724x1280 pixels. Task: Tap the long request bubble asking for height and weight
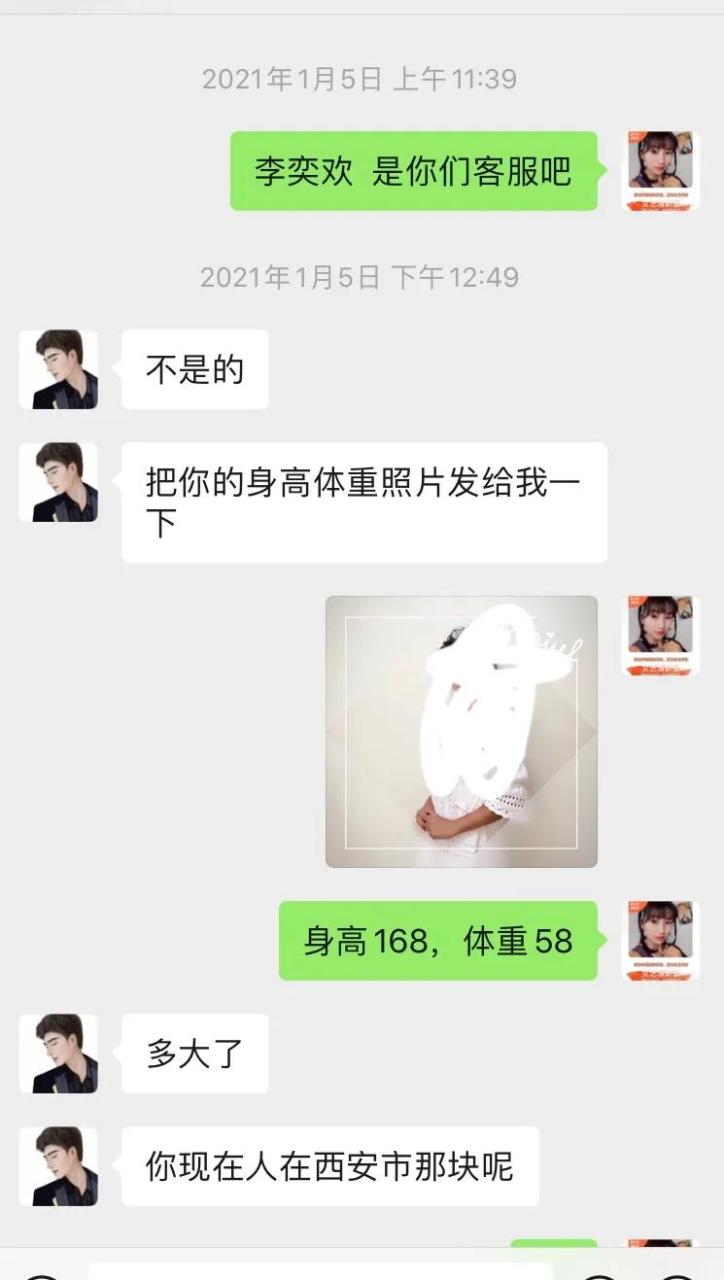pos(363,500)
